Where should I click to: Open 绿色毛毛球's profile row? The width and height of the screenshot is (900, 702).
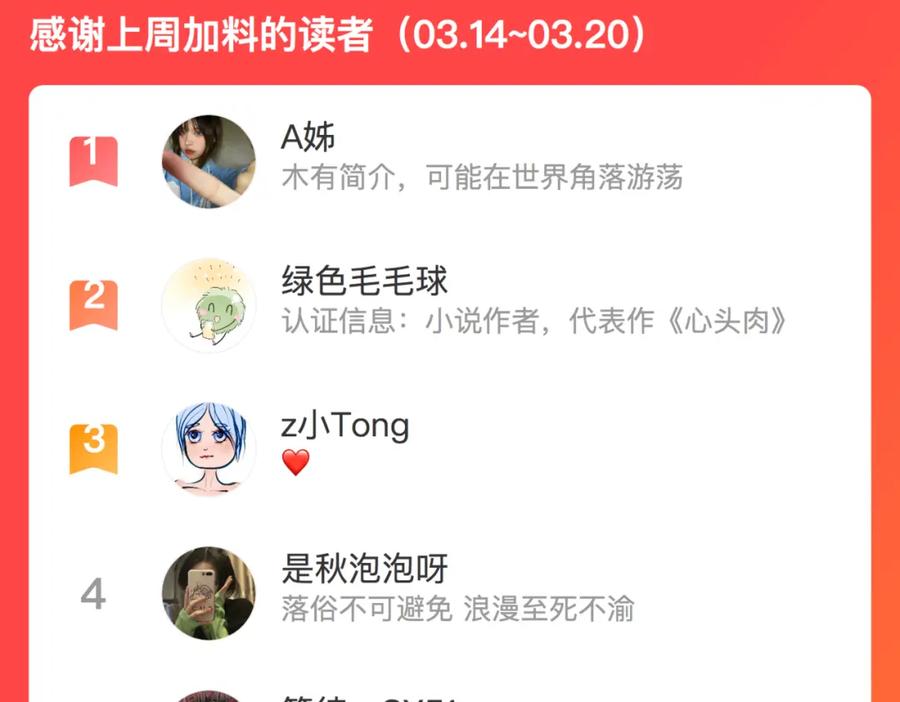coord(450,305)
